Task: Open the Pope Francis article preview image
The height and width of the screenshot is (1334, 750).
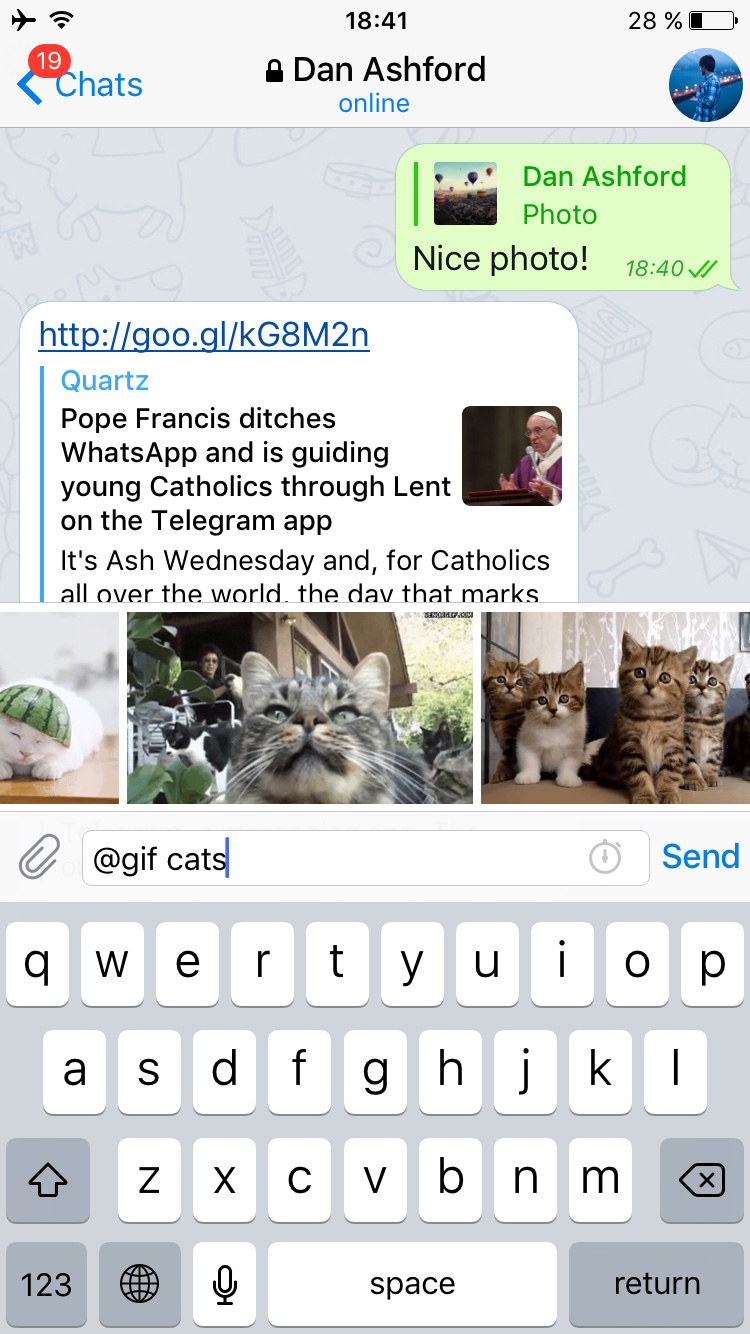Action: (512, 455)
